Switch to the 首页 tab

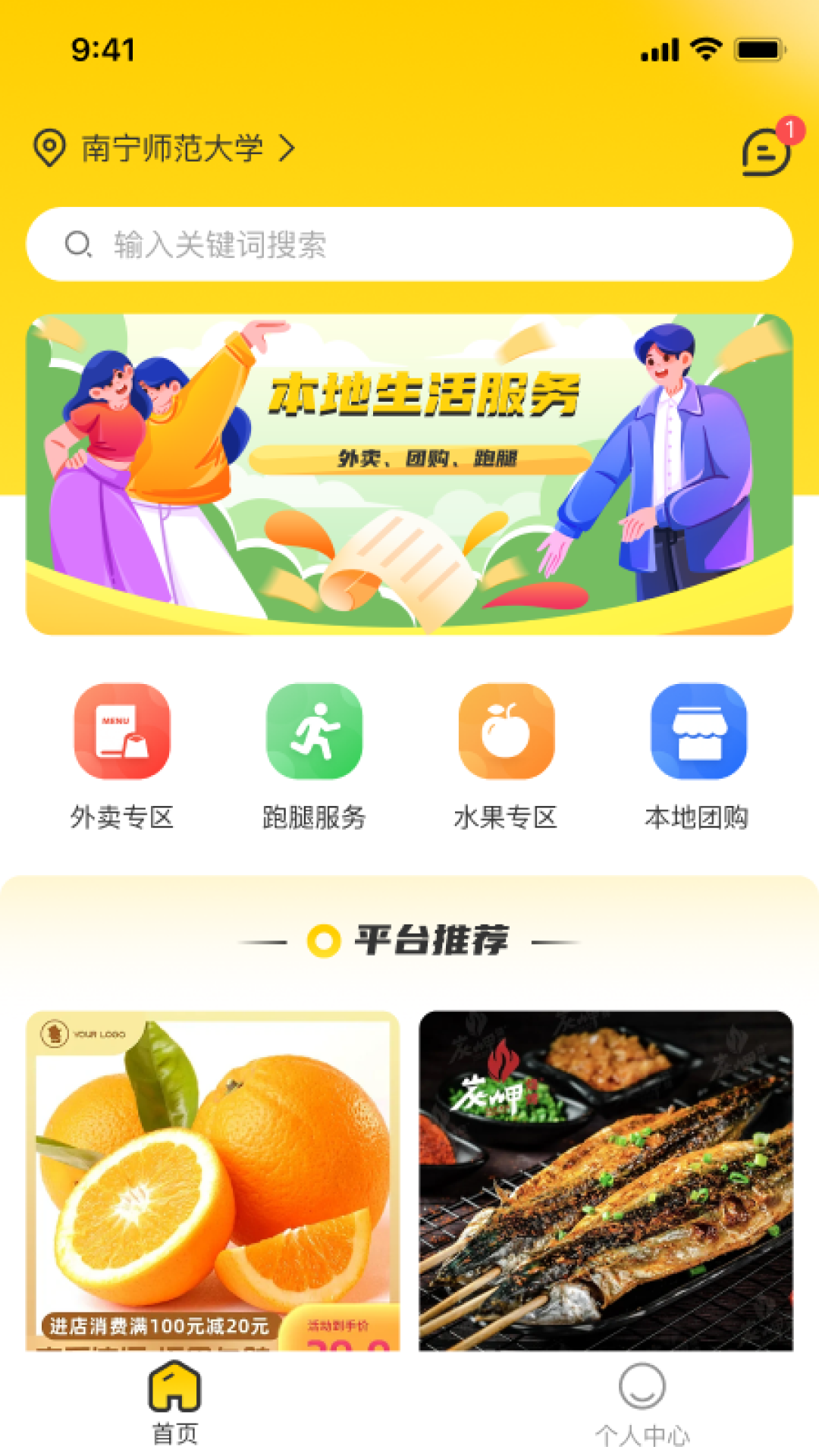click(174, 1403)
